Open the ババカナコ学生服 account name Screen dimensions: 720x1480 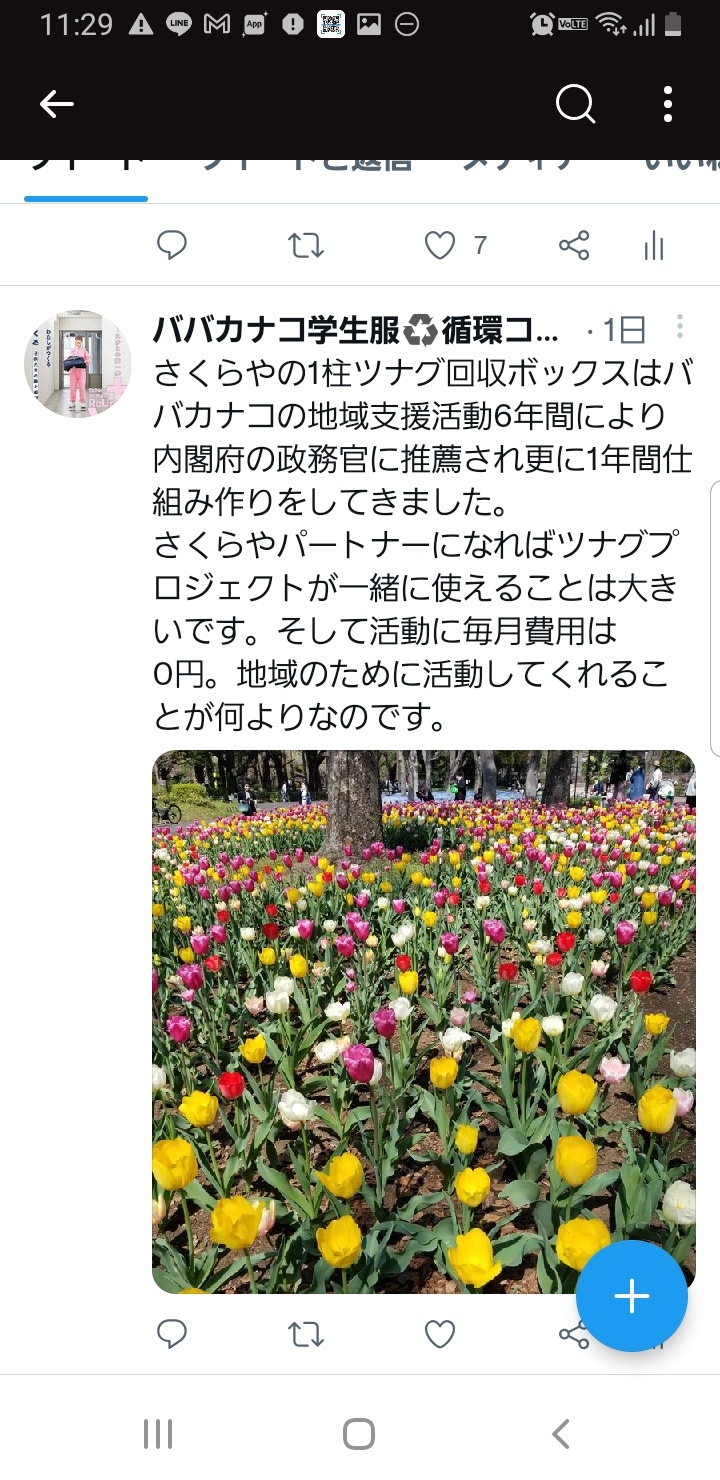tap(357, 329)
